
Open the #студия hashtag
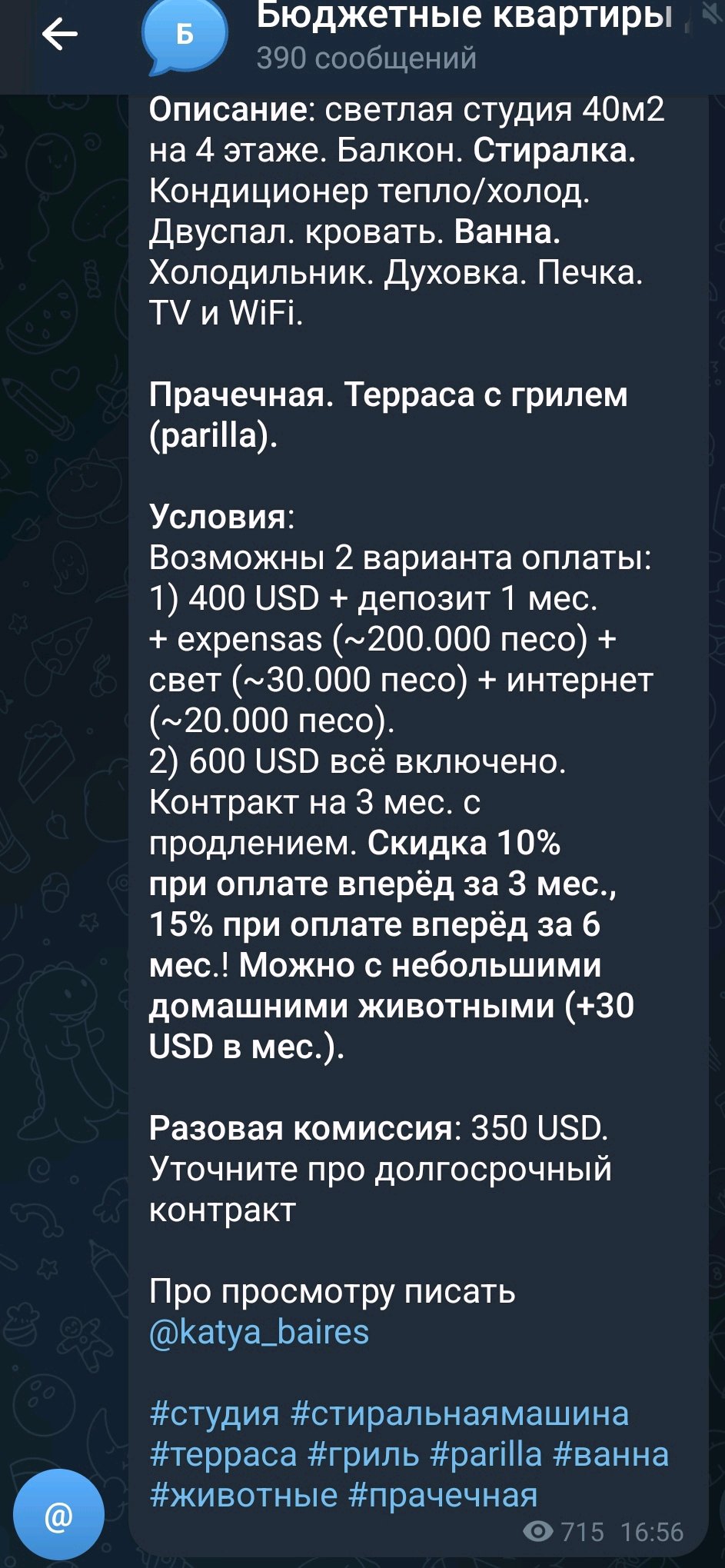[x=215, y=1413]
